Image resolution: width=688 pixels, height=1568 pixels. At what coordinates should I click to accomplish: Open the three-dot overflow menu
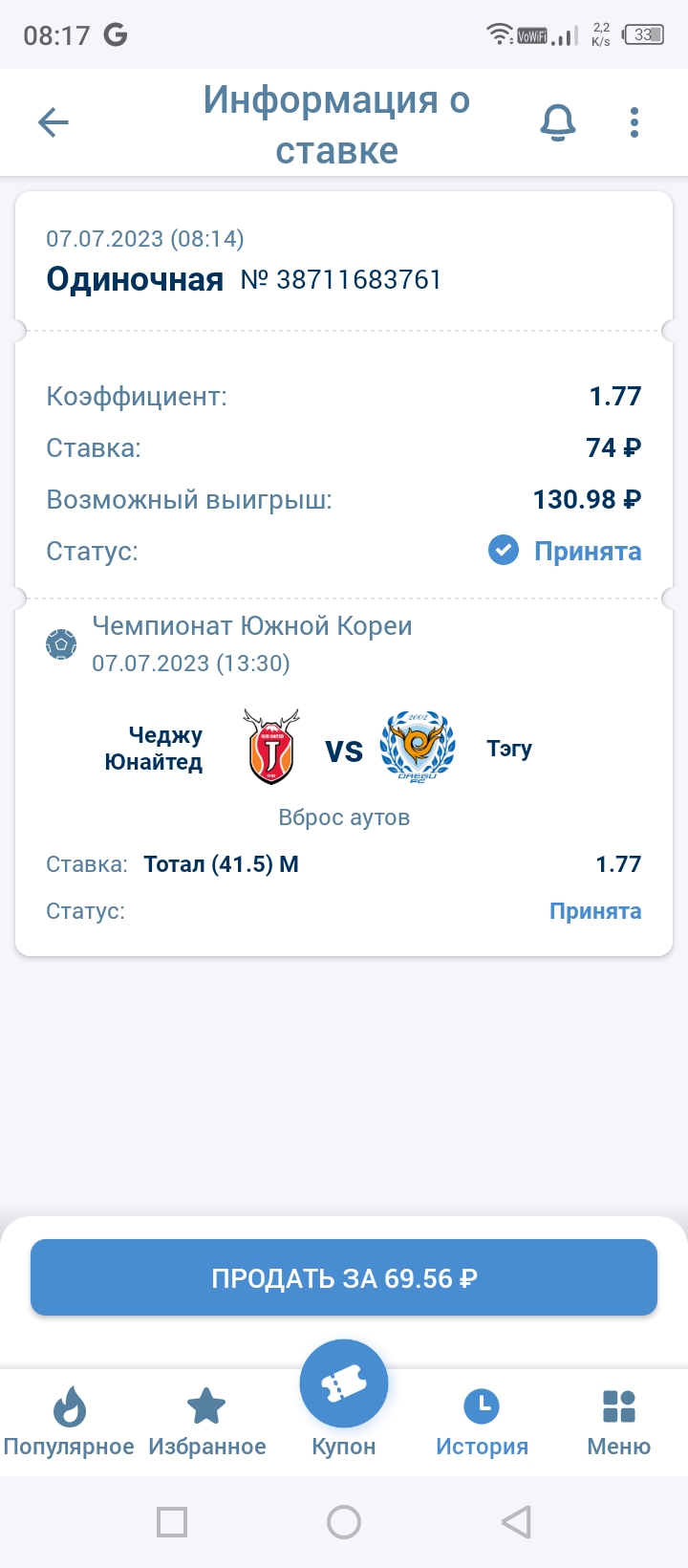click(634, 122)
